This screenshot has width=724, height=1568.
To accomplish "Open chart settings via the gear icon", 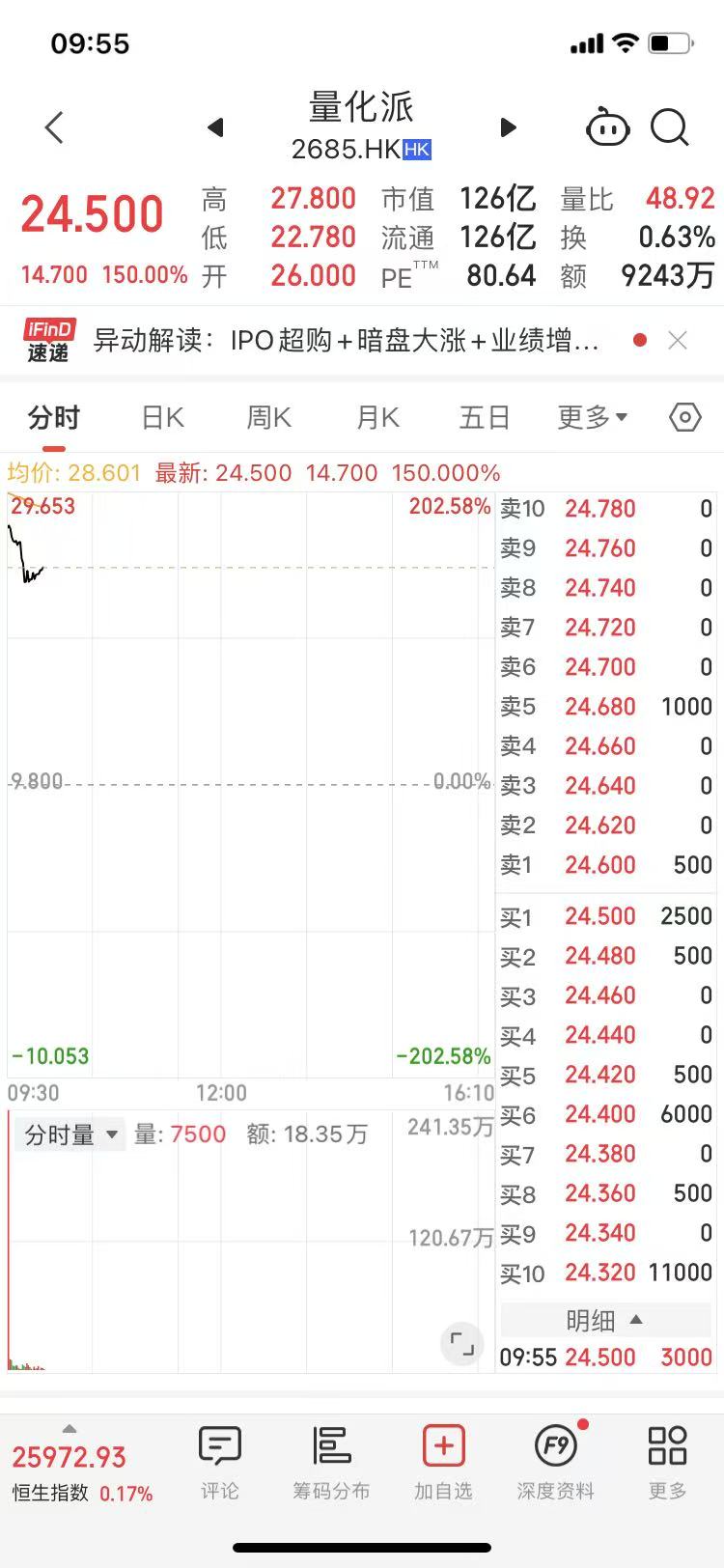I will point(684,416).
